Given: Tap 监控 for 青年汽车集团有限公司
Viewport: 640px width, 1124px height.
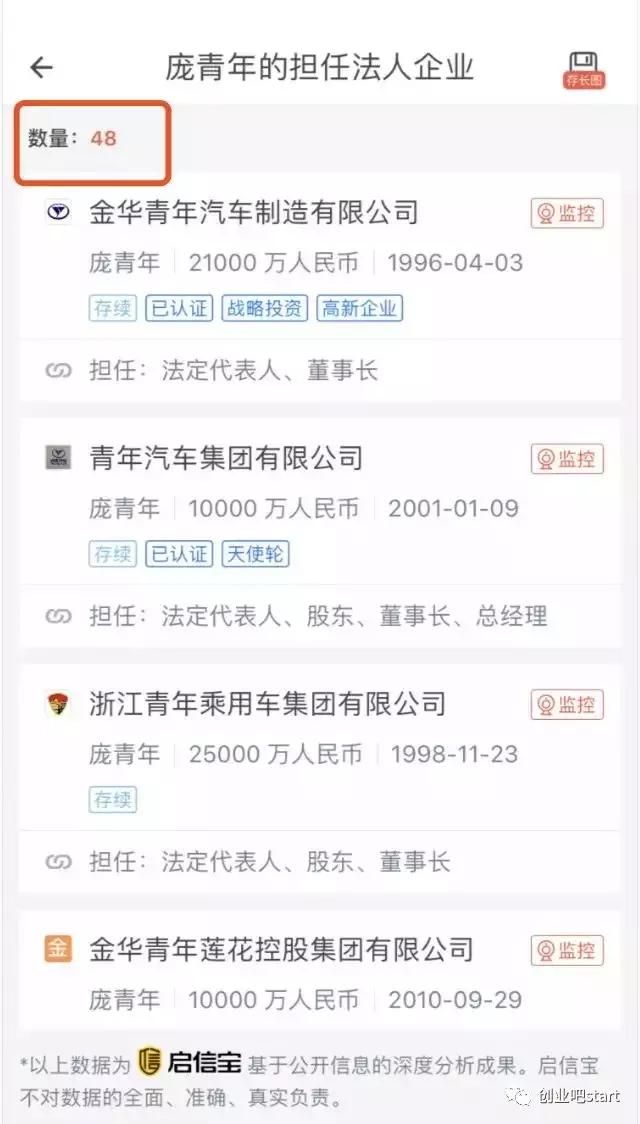Looking at the screenshot, I should coord(568,459).
